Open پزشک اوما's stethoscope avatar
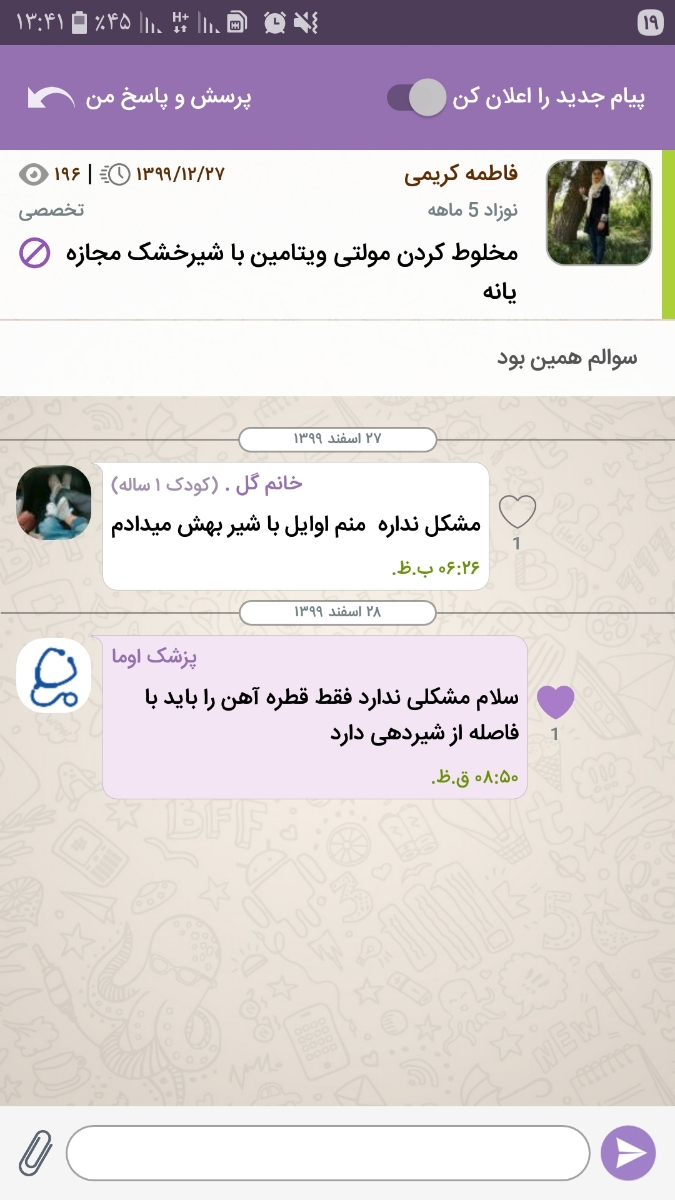 point(54,676)
